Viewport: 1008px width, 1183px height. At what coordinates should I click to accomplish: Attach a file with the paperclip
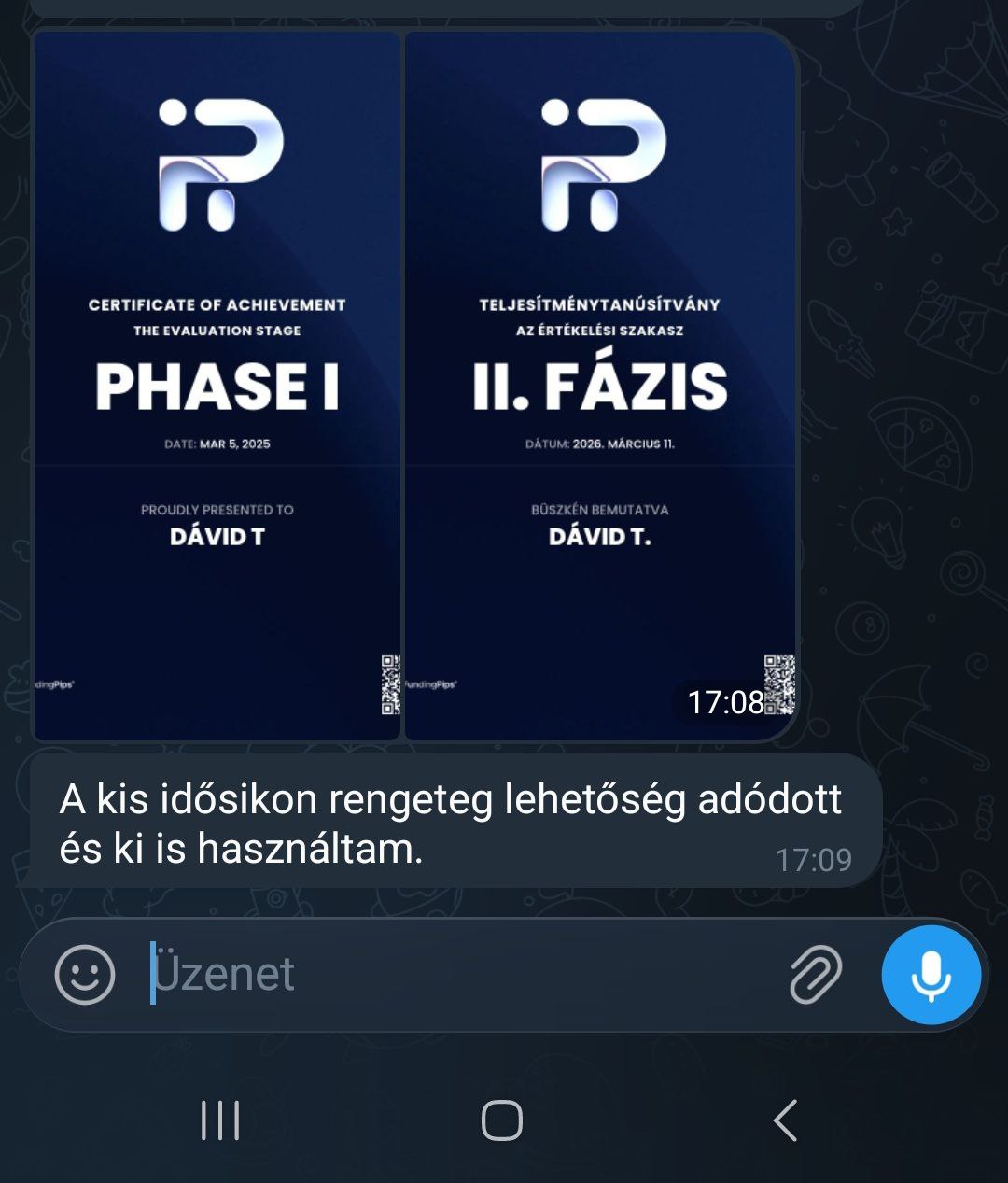coord(816,974)
